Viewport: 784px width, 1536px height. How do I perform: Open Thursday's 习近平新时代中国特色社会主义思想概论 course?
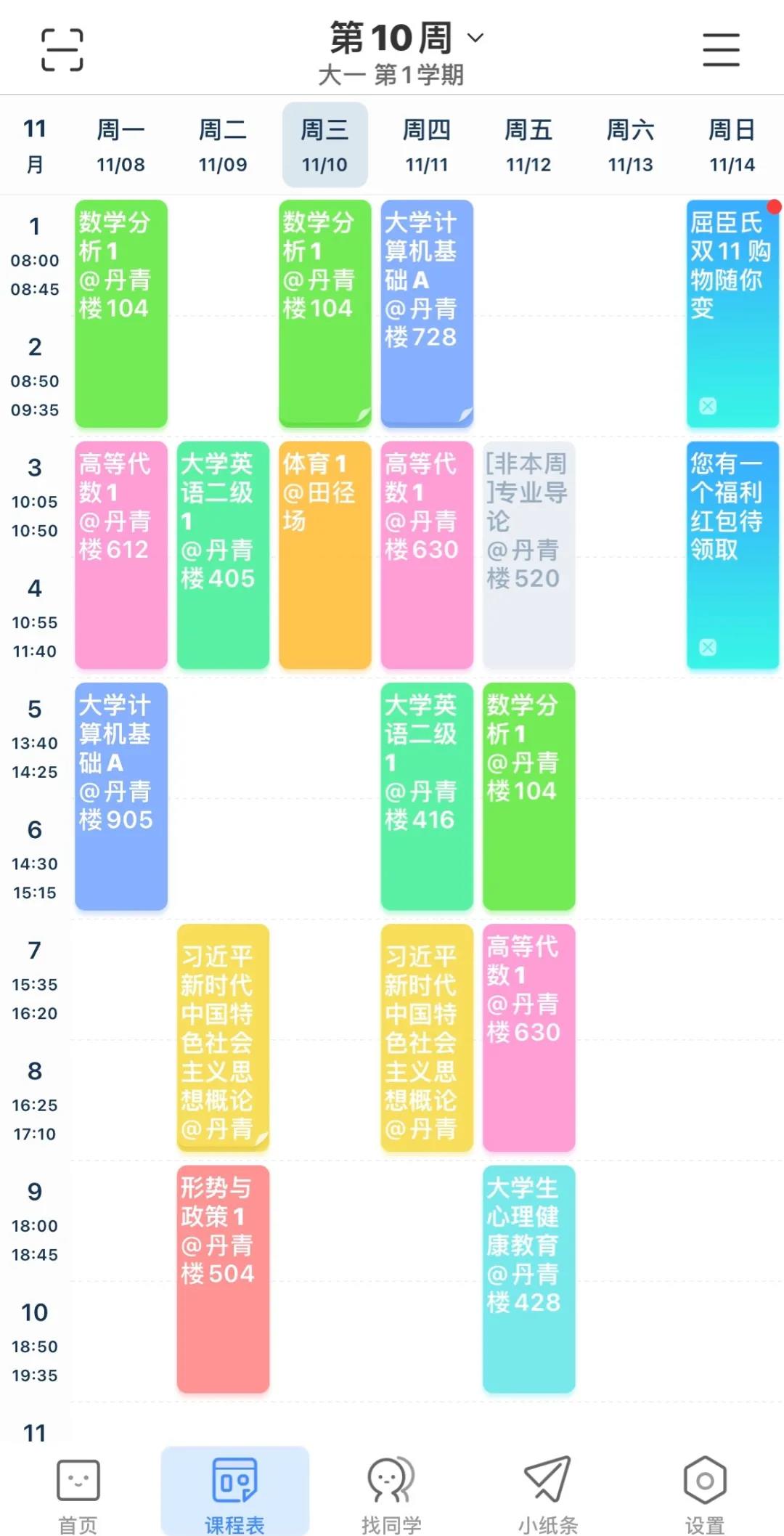(x=427, y=1037)
